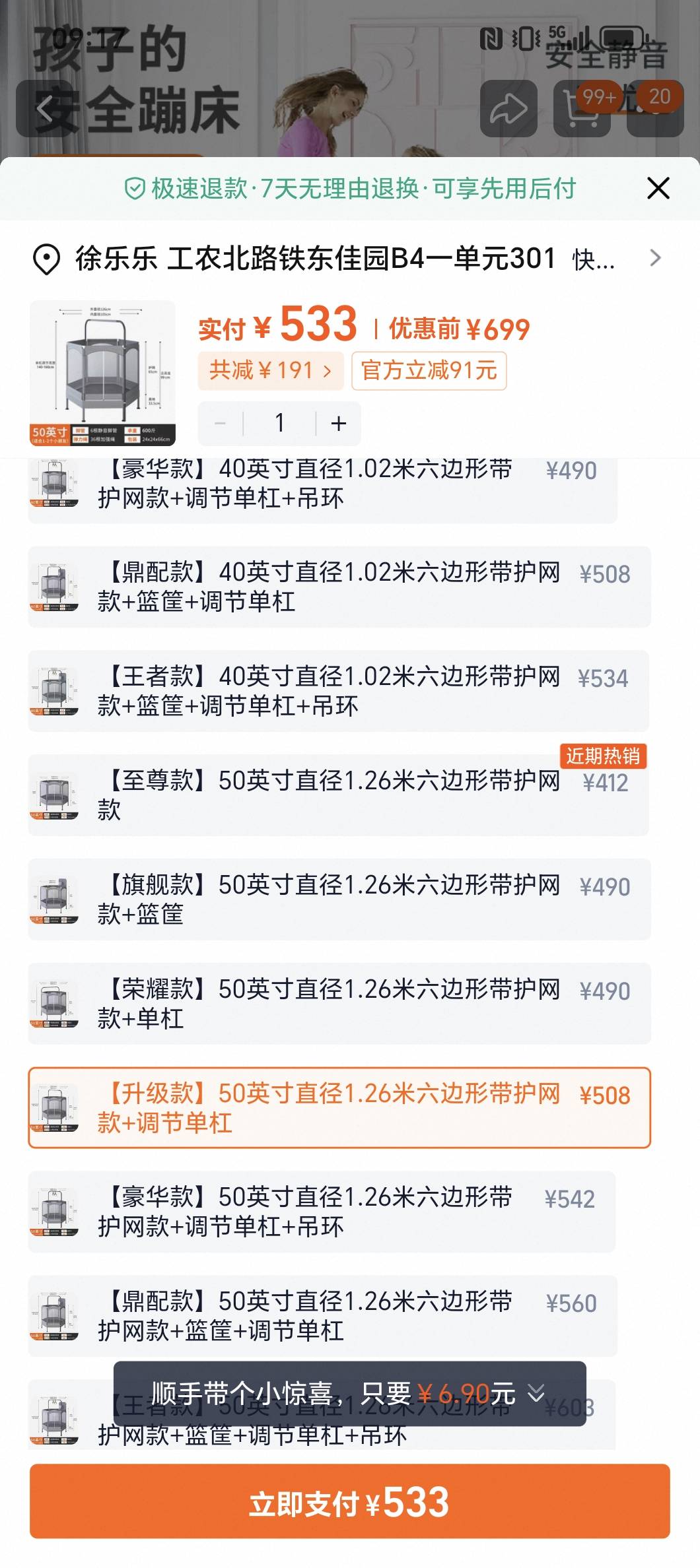Select 【豪华款】50英寸 option priced ¥542
The height and width of the screenshot is (1568, 700).
(x=322, y=1212)
